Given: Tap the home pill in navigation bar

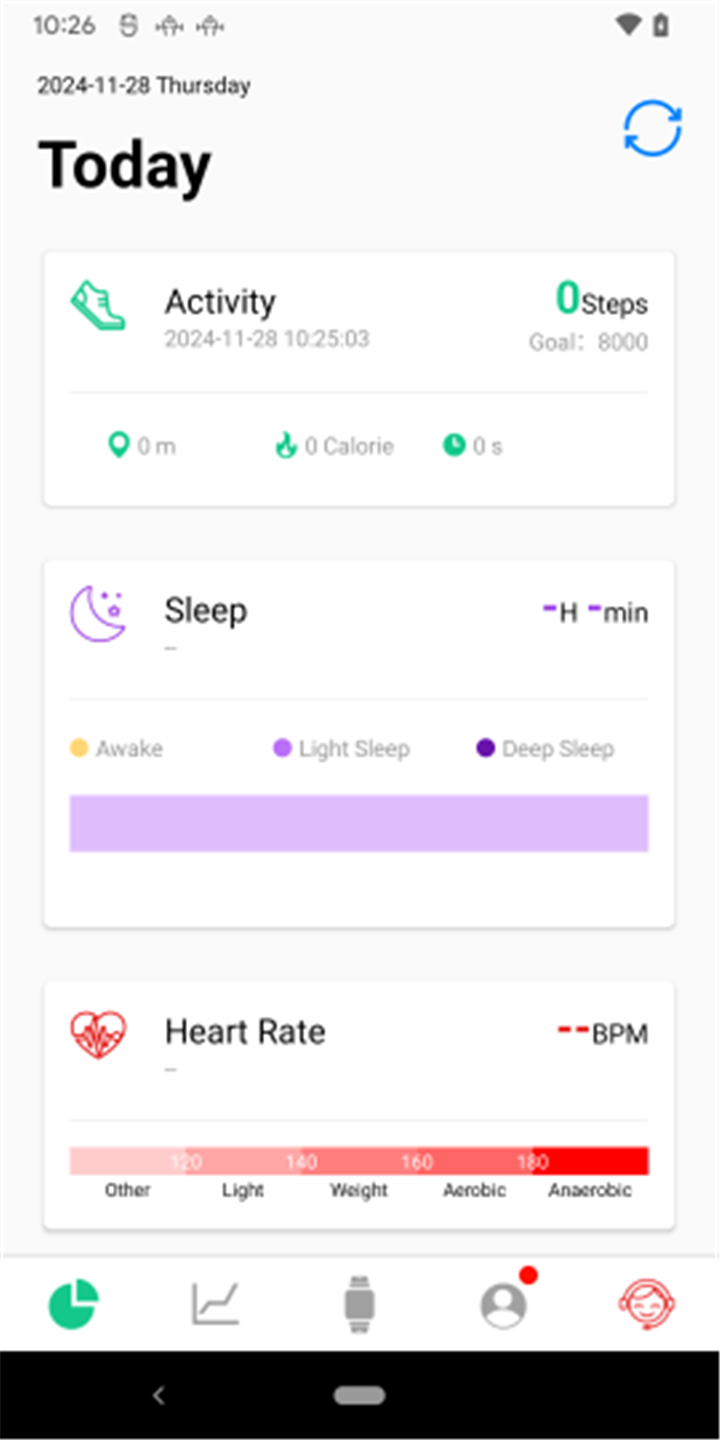Looking at the screenshot, I should [360, 1396].
